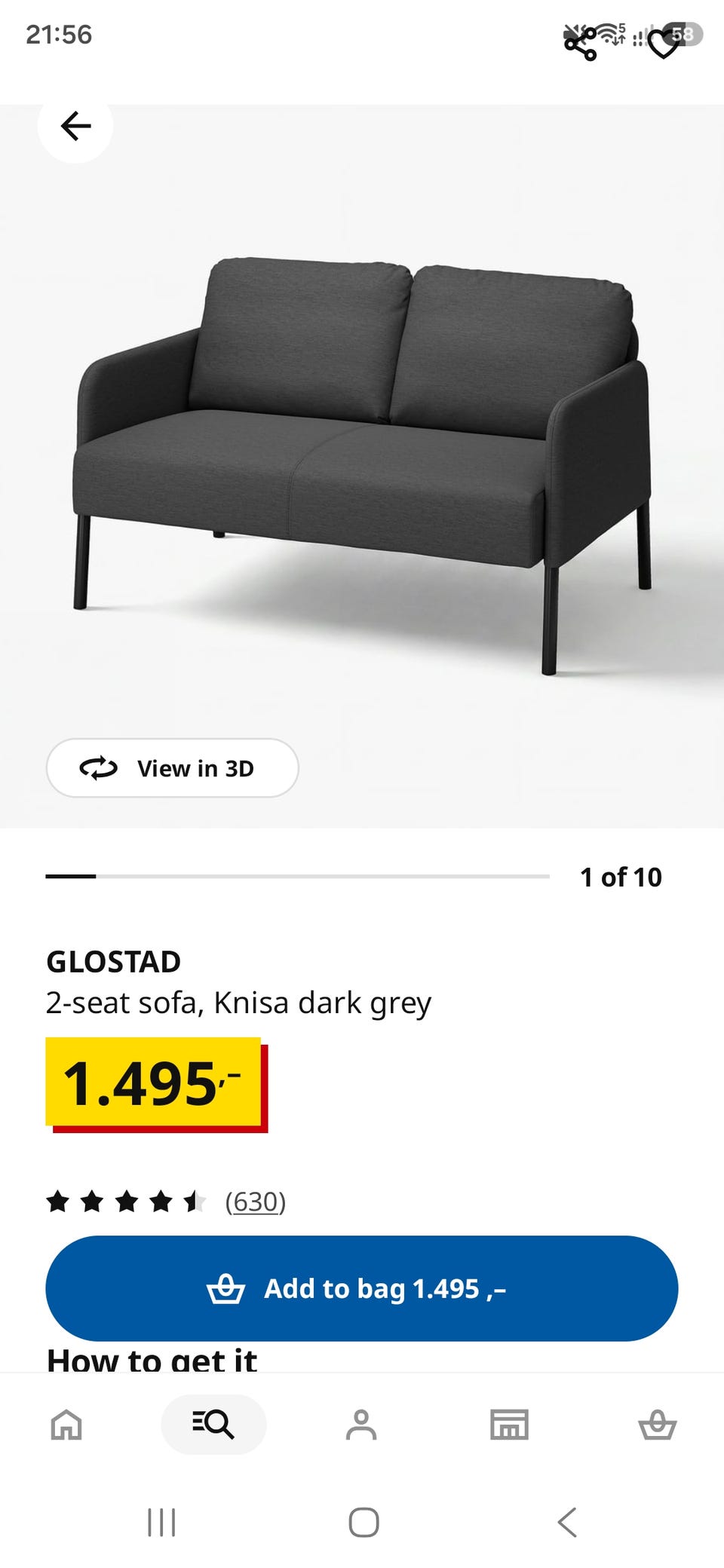Image resolution: width=724 pixels, height=1568 pixels.
Task: Open View in 3D
Action: pyautogui.click(x=173, y=768)
